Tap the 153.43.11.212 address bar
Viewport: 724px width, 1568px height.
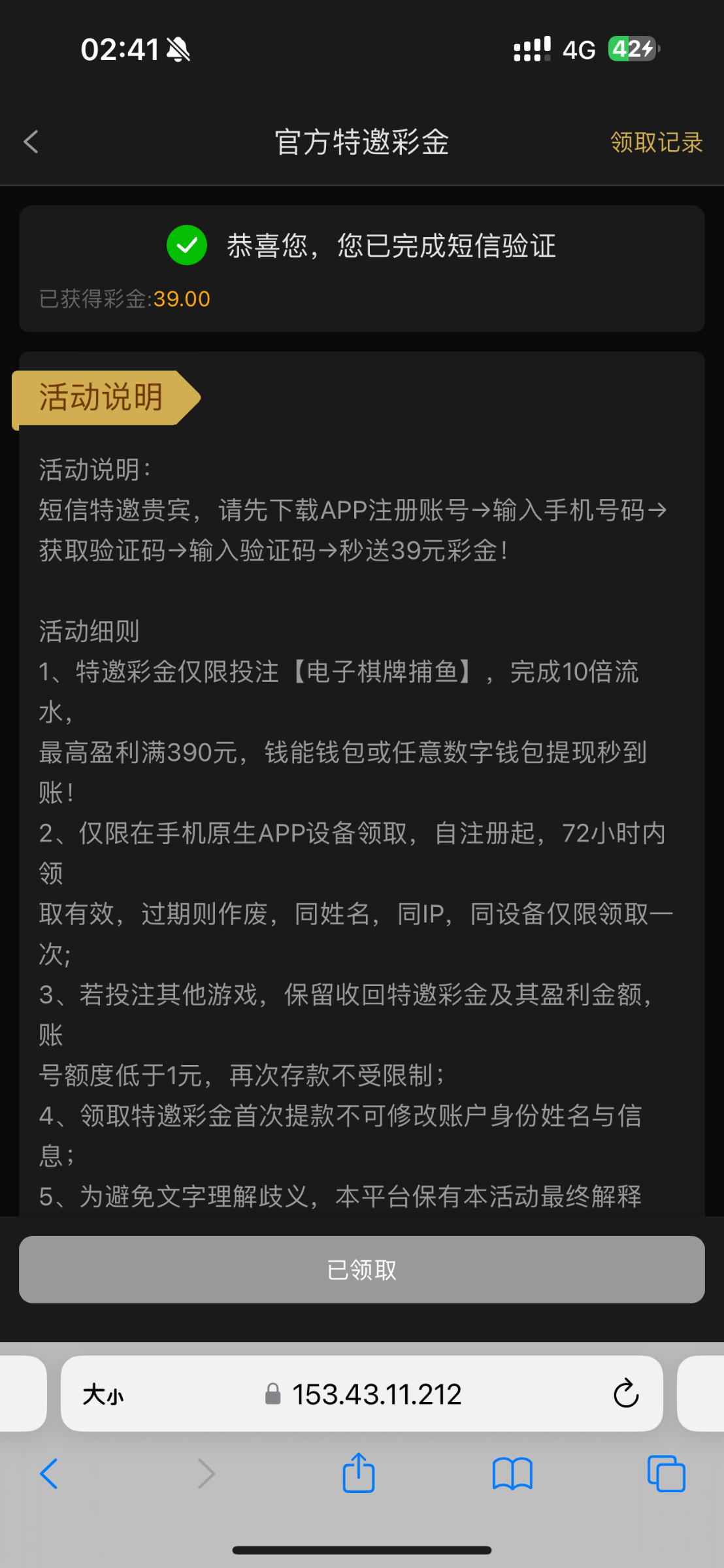[x=376, y=1394]
